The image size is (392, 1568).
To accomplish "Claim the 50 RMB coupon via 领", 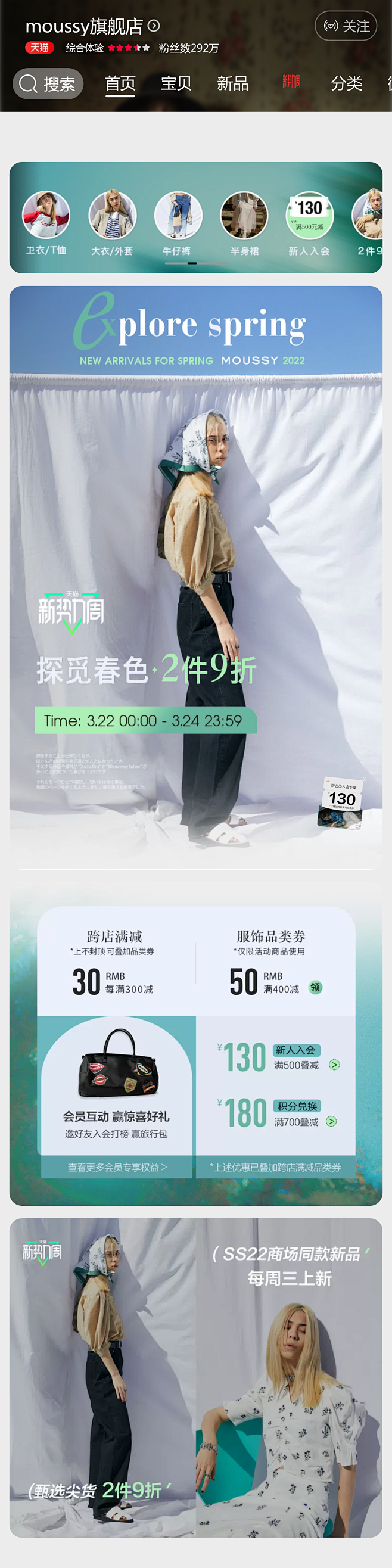I will coord(315,987).
